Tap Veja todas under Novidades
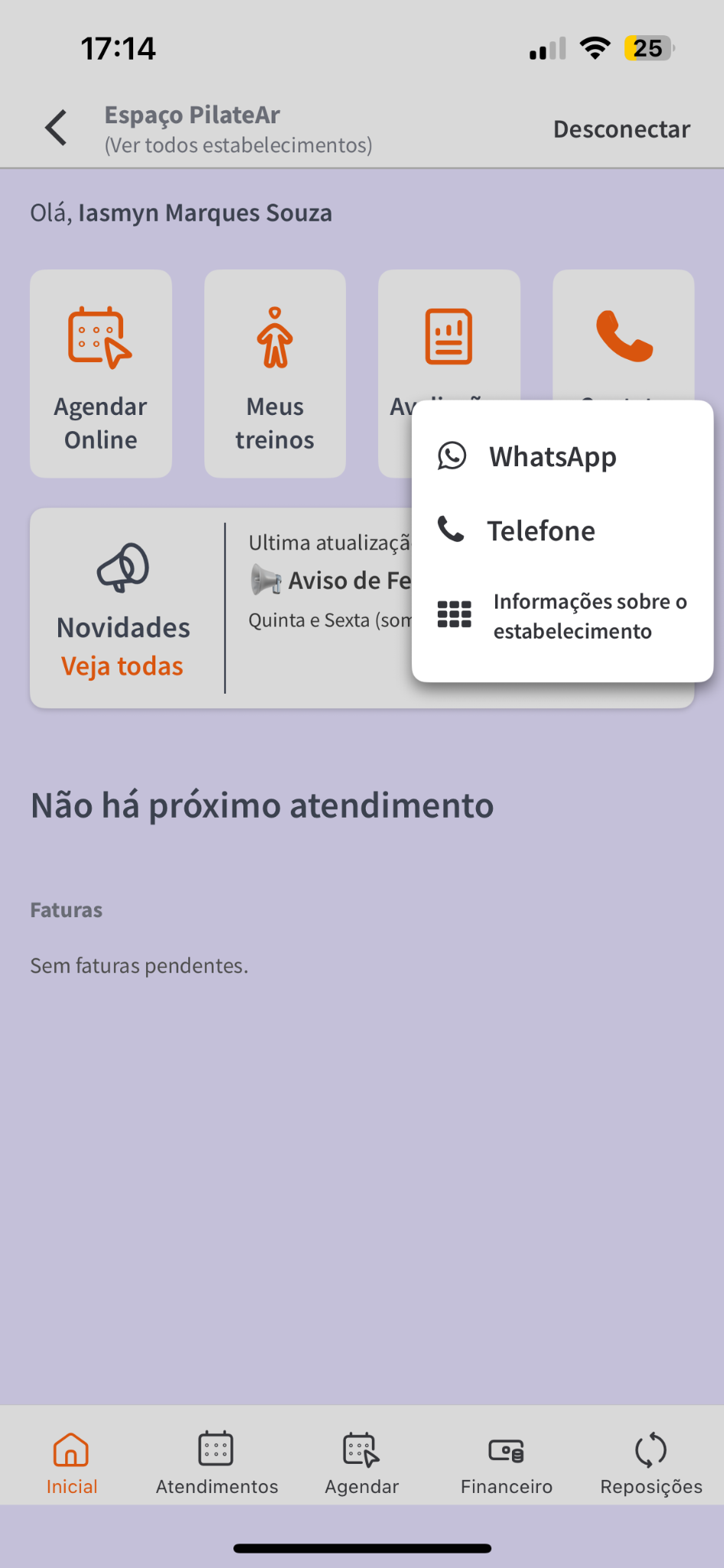Viewport: 724px width, 1568px height. pos(122,666)
